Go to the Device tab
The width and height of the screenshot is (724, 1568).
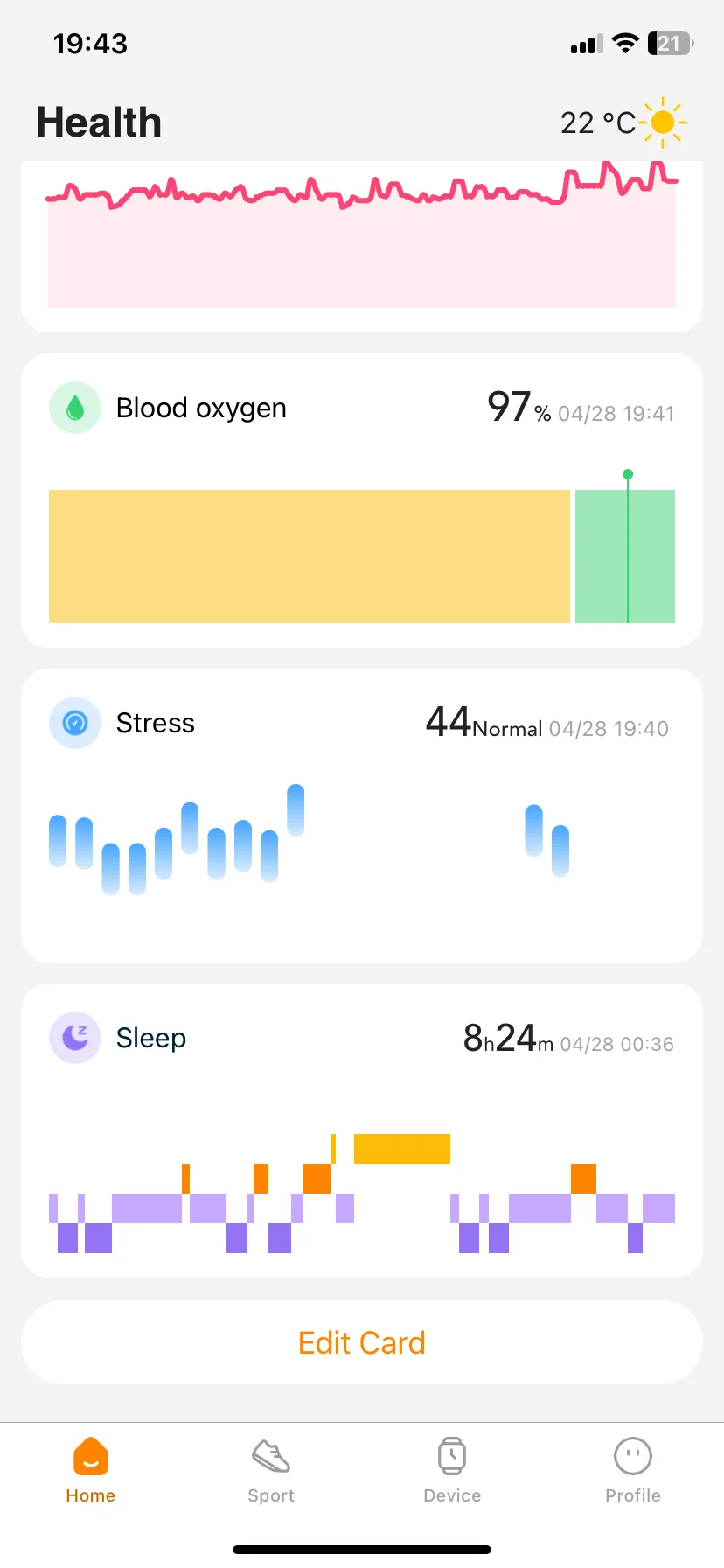(452, 1470)
